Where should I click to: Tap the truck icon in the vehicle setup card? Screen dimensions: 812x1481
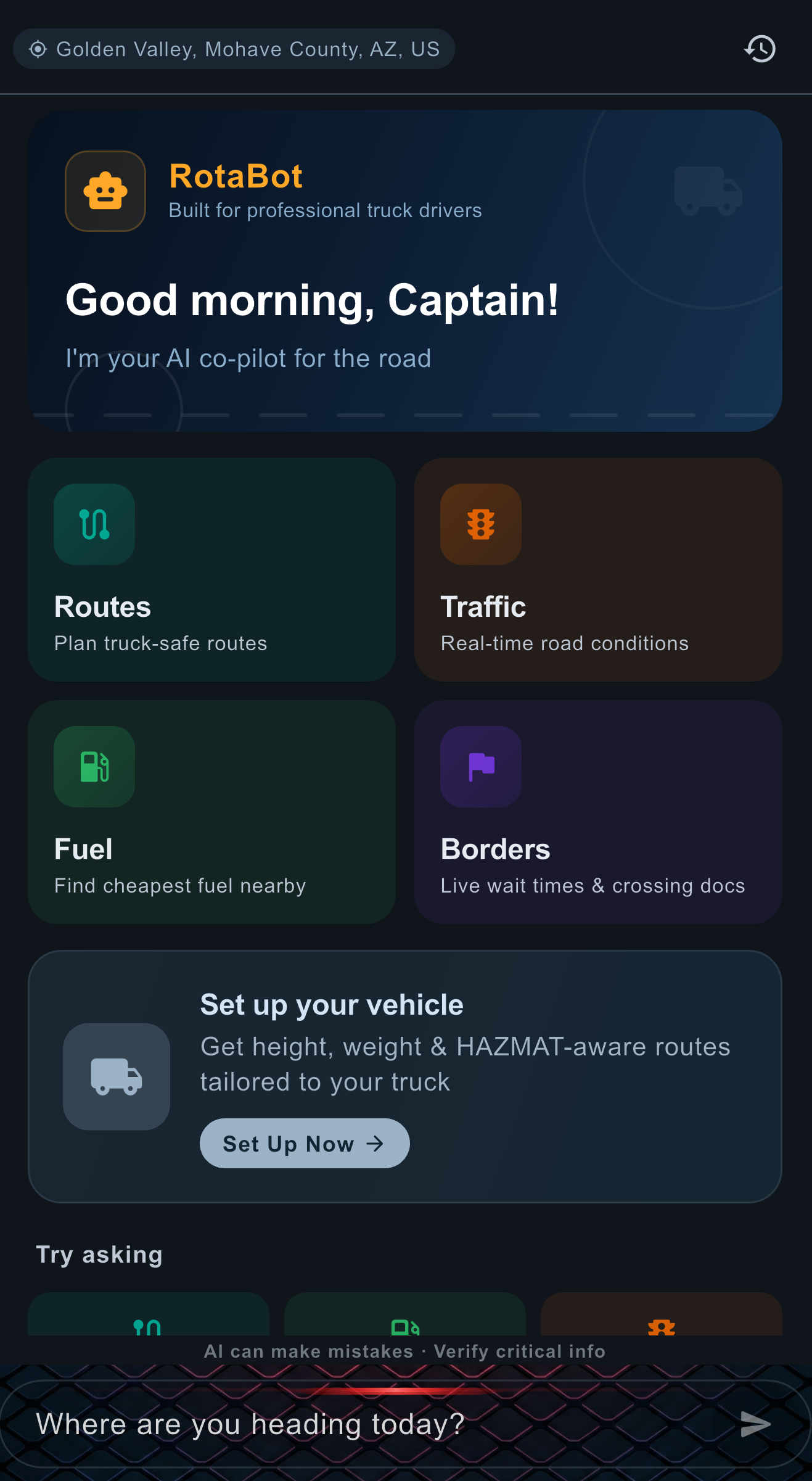(x=117, y=1078)
